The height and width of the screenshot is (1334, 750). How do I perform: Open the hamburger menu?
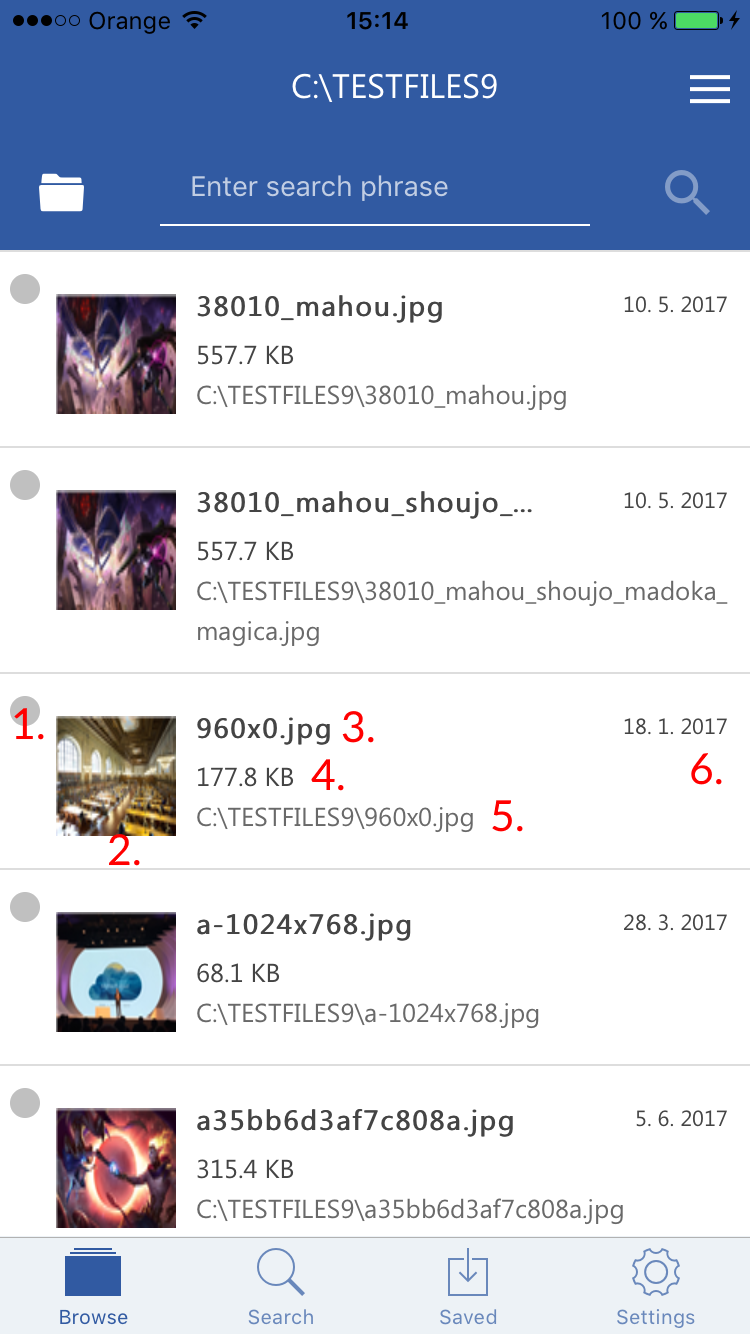[x=709, y=90]
